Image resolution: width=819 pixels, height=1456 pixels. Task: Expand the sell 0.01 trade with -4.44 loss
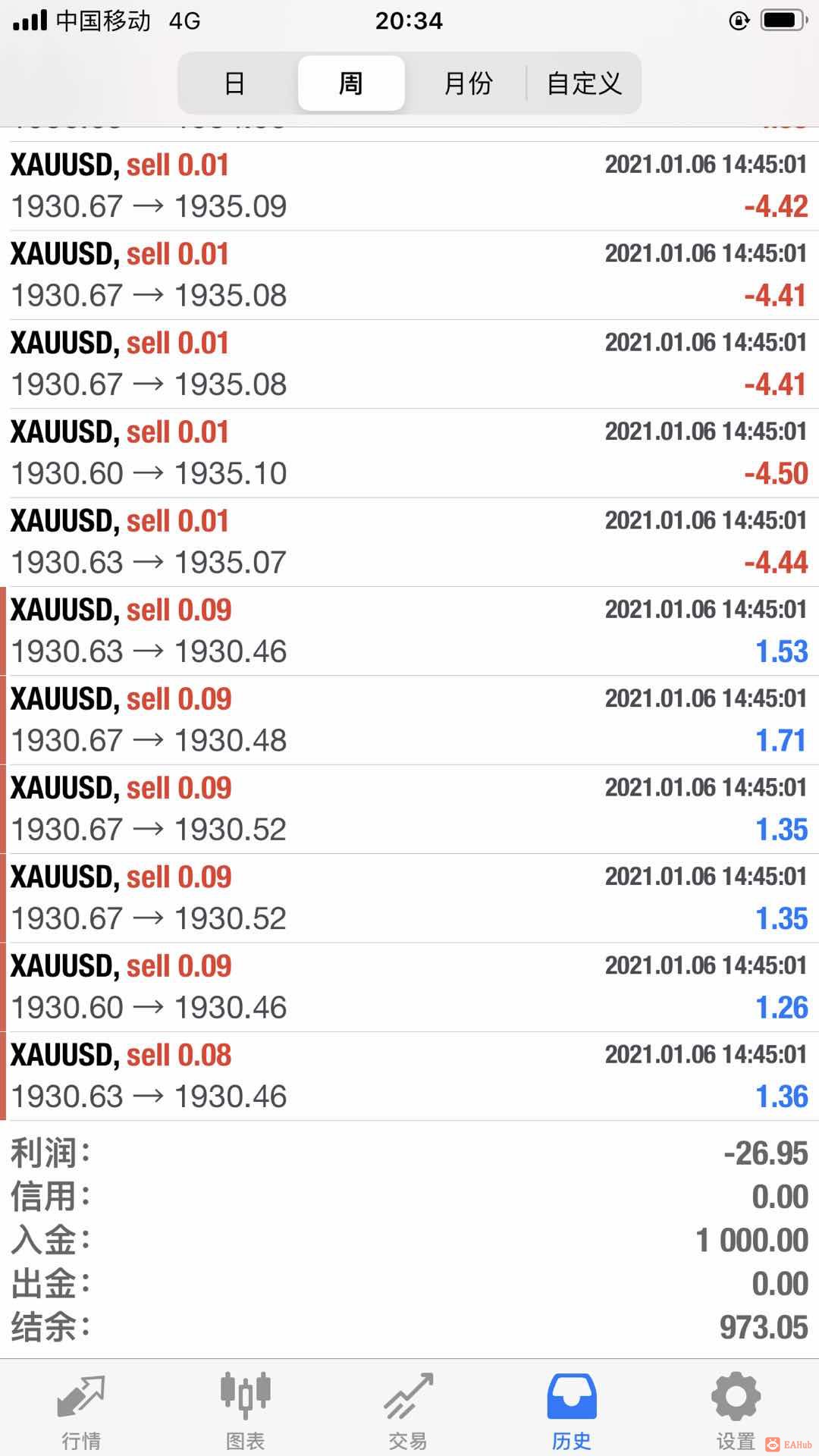click(x=409, y=541)
